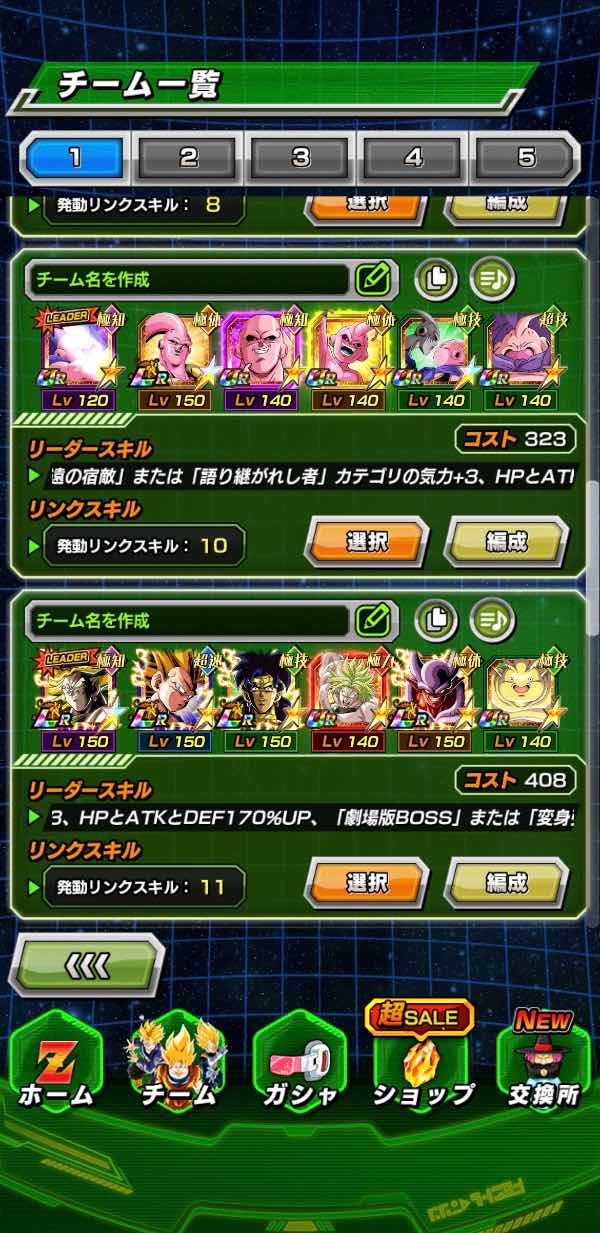Screen dimensions: 600x1233
Task: Open the music list icon on the cost 408 team
Action: 491,621
